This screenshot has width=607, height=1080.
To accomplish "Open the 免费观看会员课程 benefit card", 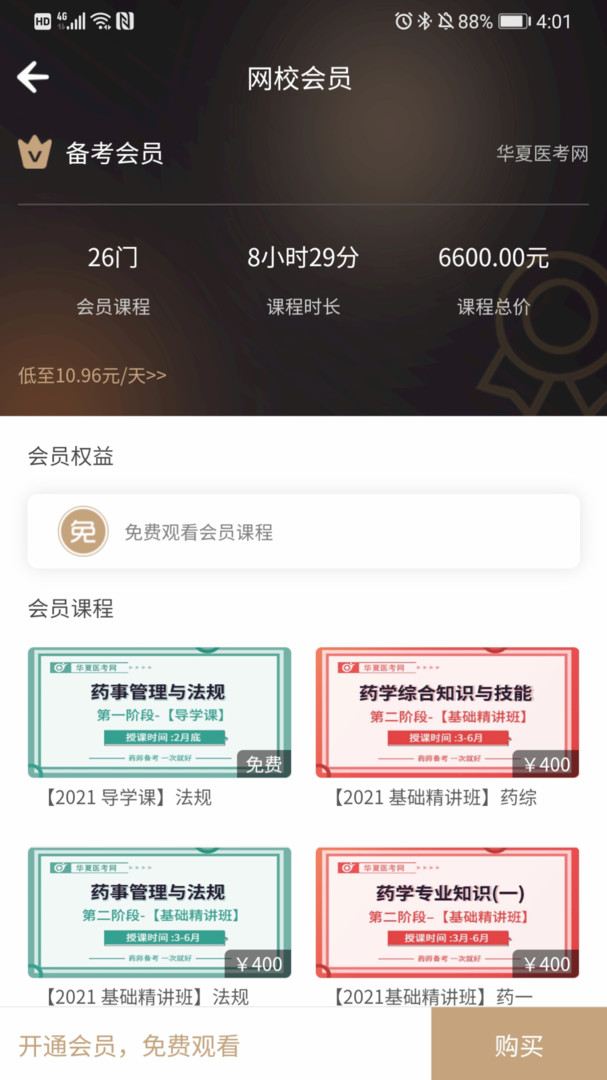I will (303, 532).
